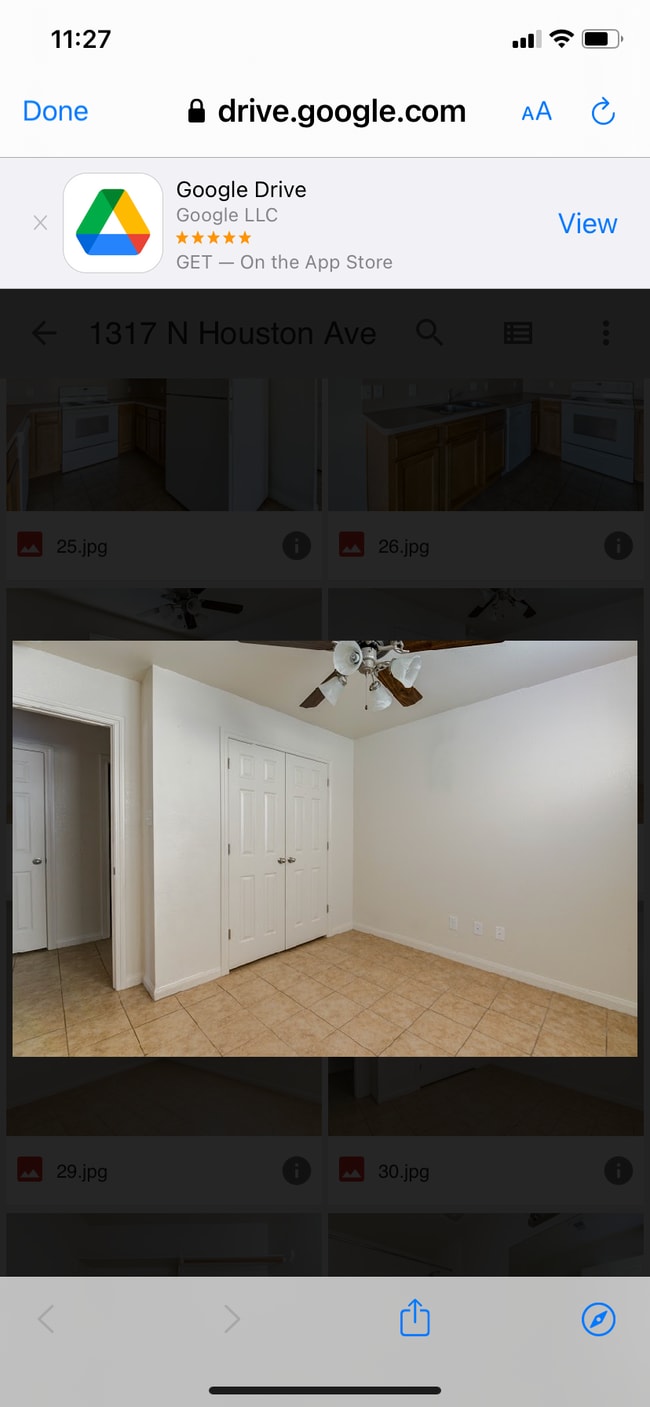
Task: Show details for 29.jpg
Action: click(296, 1170)
